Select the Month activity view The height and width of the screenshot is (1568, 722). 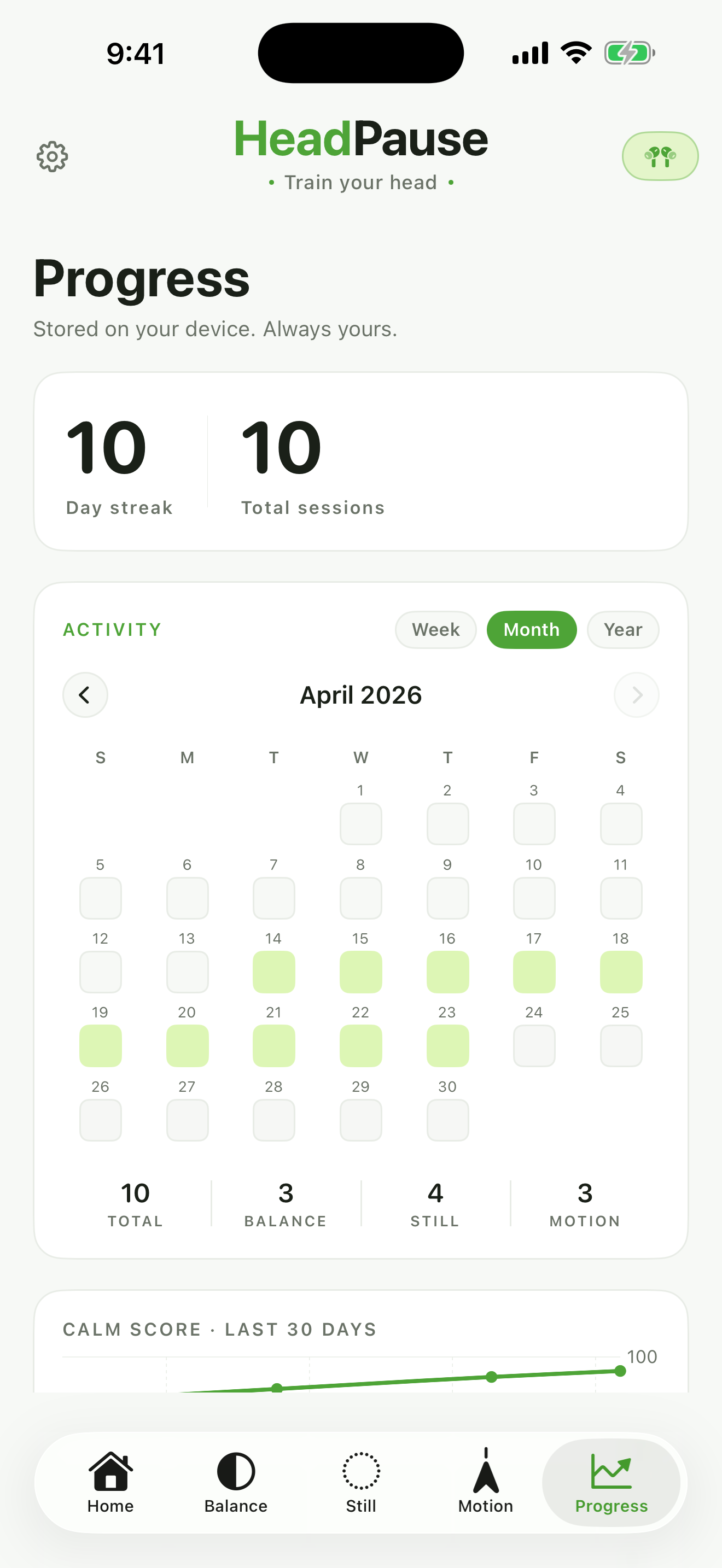(x=531, y=629)
